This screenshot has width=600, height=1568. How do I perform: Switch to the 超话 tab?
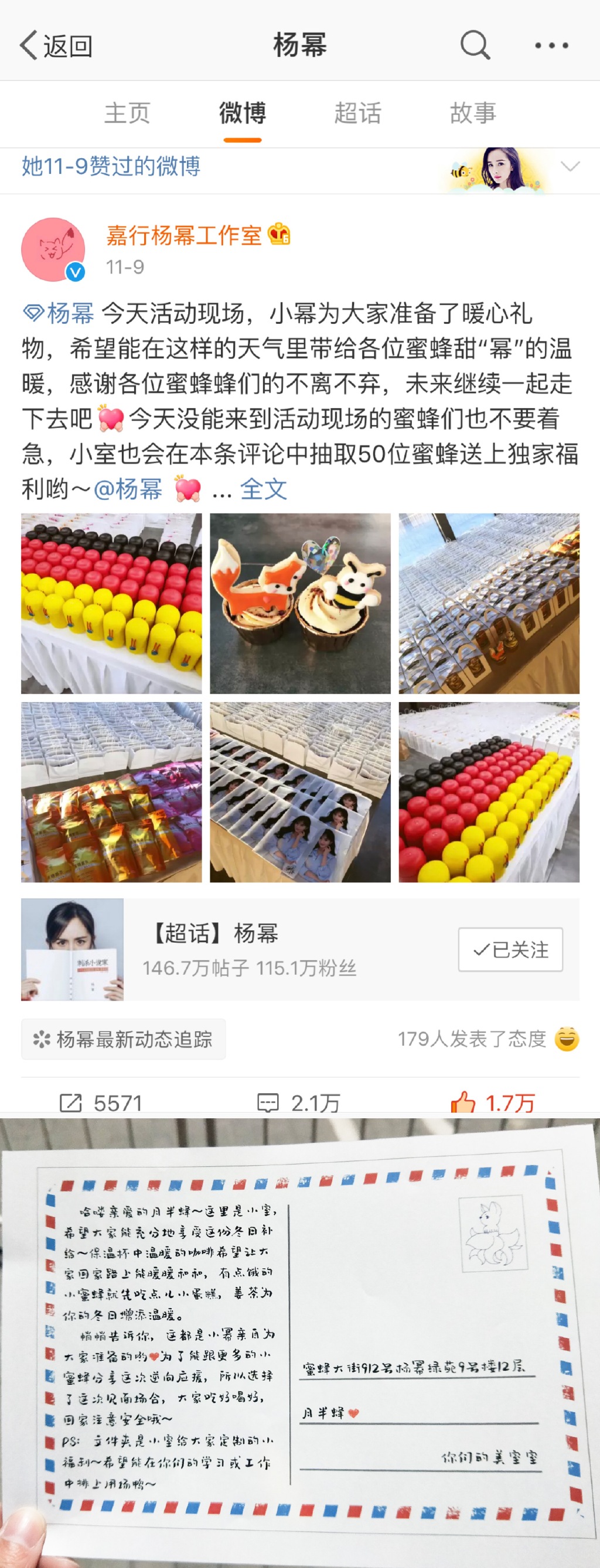pyautogui.click(x=357, y=113)
